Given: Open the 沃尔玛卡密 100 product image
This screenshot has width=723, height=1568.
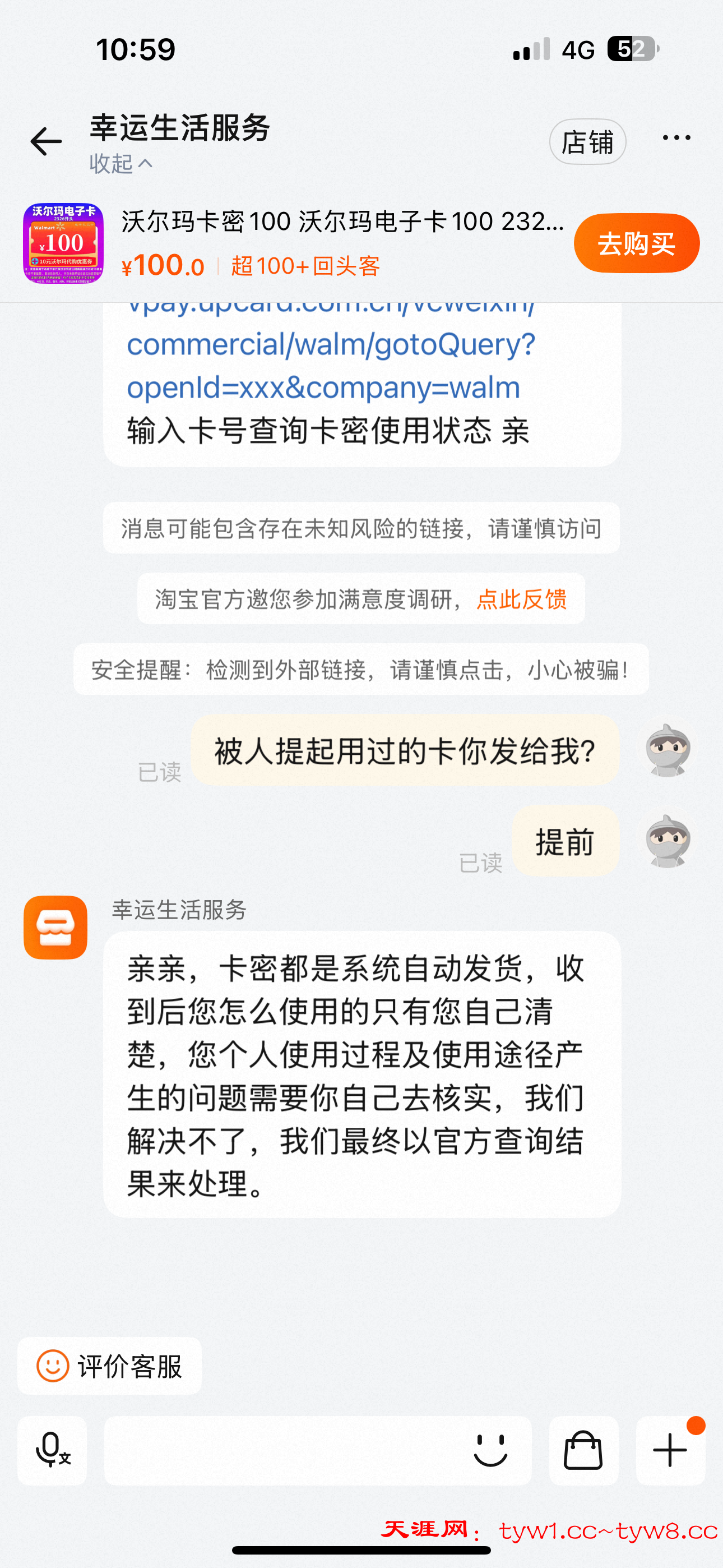Looking at the screenshot, I should point(63,243).
